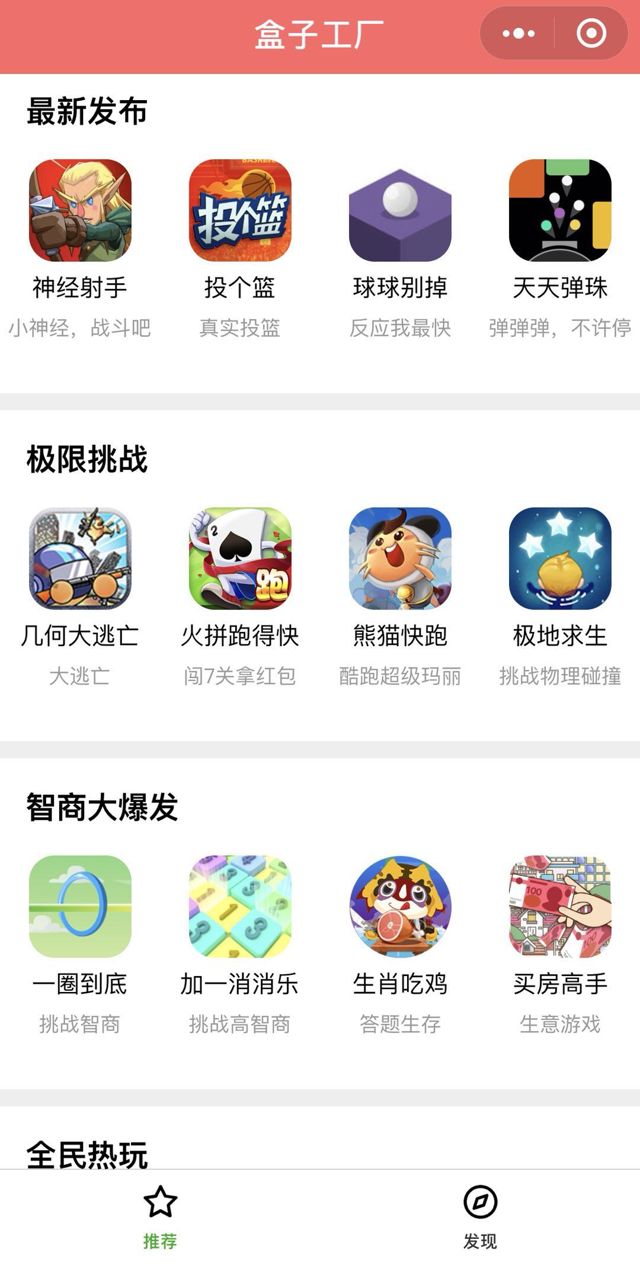Select the 极地求生 game
640x1265 pixels.
point(560,558)
